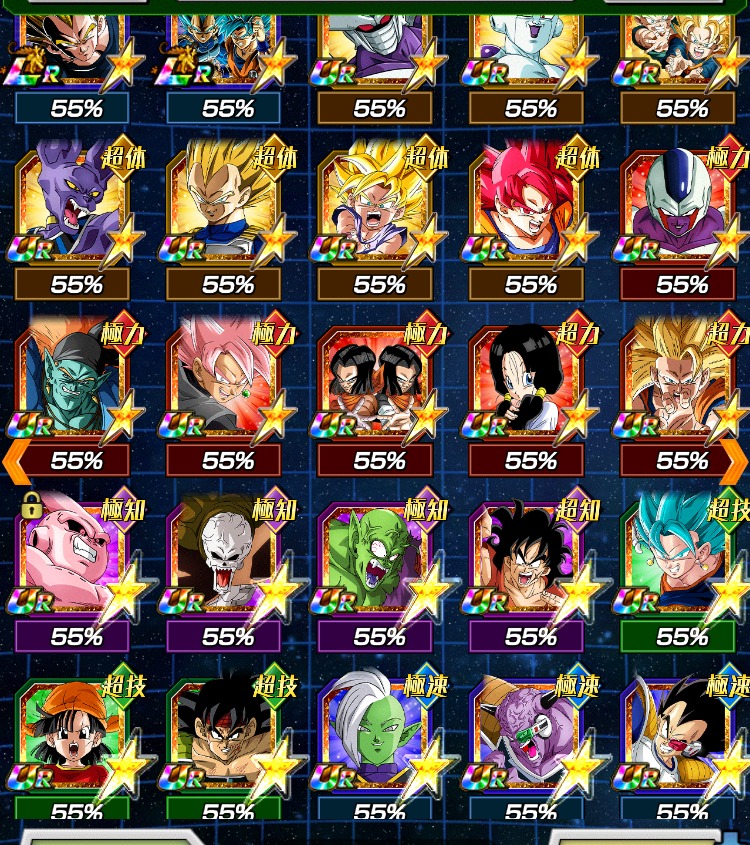The height and width of the screenshot is (845, 750).
Task: Select the green-skinned Zamasu card
Action: 378,735
